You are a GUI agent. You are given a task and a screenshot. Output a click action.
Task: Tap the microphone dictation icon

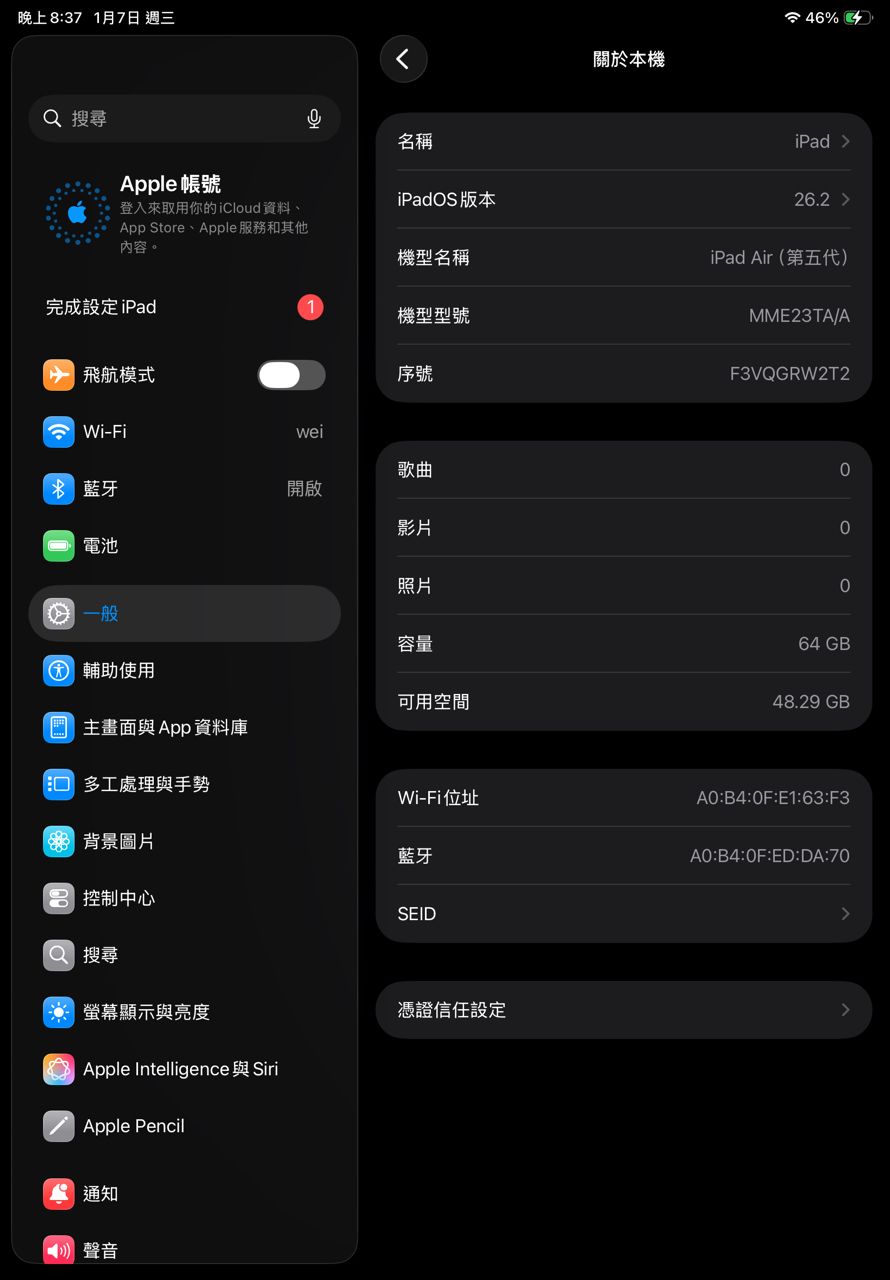[x=314, y=119]
